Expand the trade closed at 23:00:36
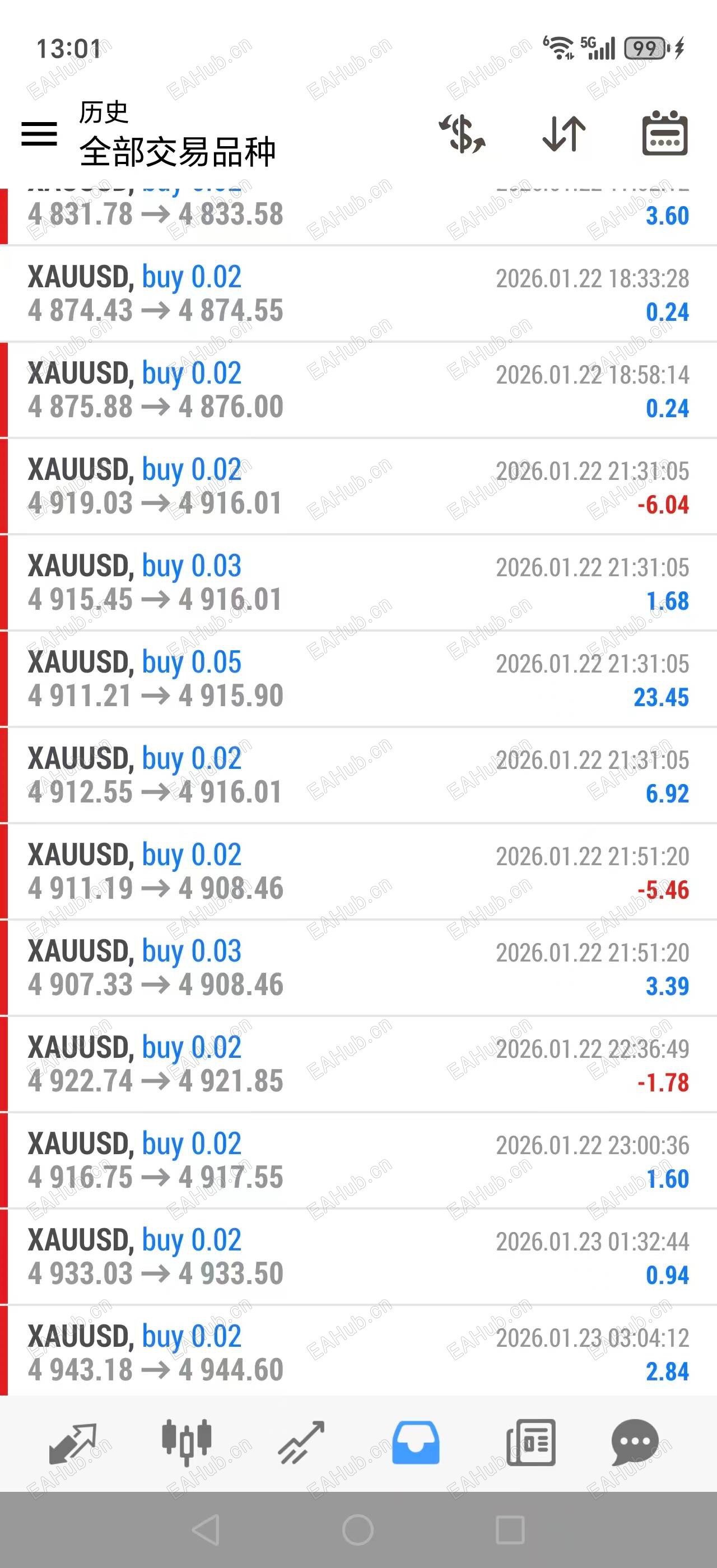This screenshot has height=1568, width=717. click(x=358, y=1160)
